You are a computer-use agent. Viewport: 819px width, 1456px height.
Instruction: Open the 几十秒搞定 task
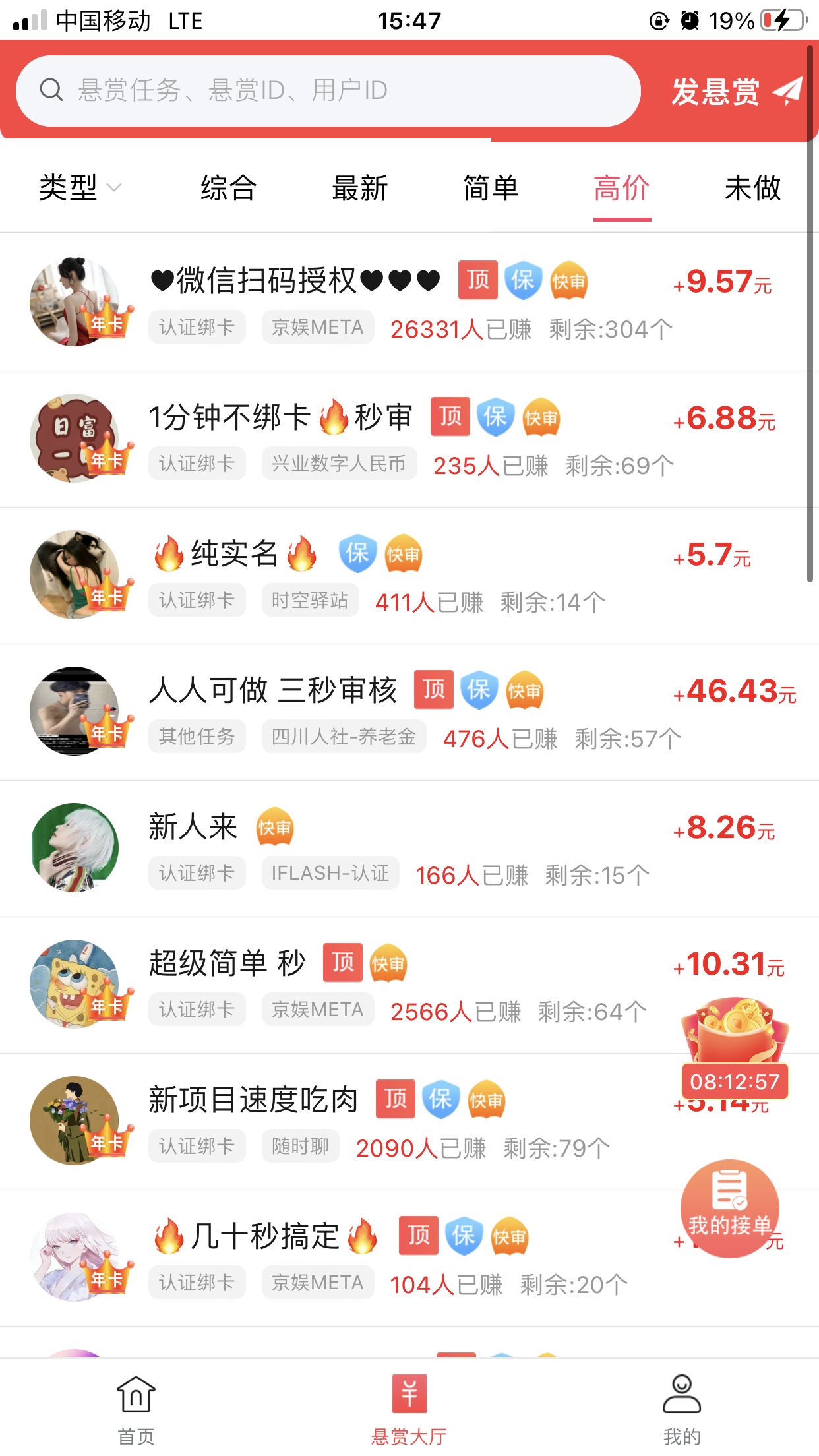[264, 1237]
